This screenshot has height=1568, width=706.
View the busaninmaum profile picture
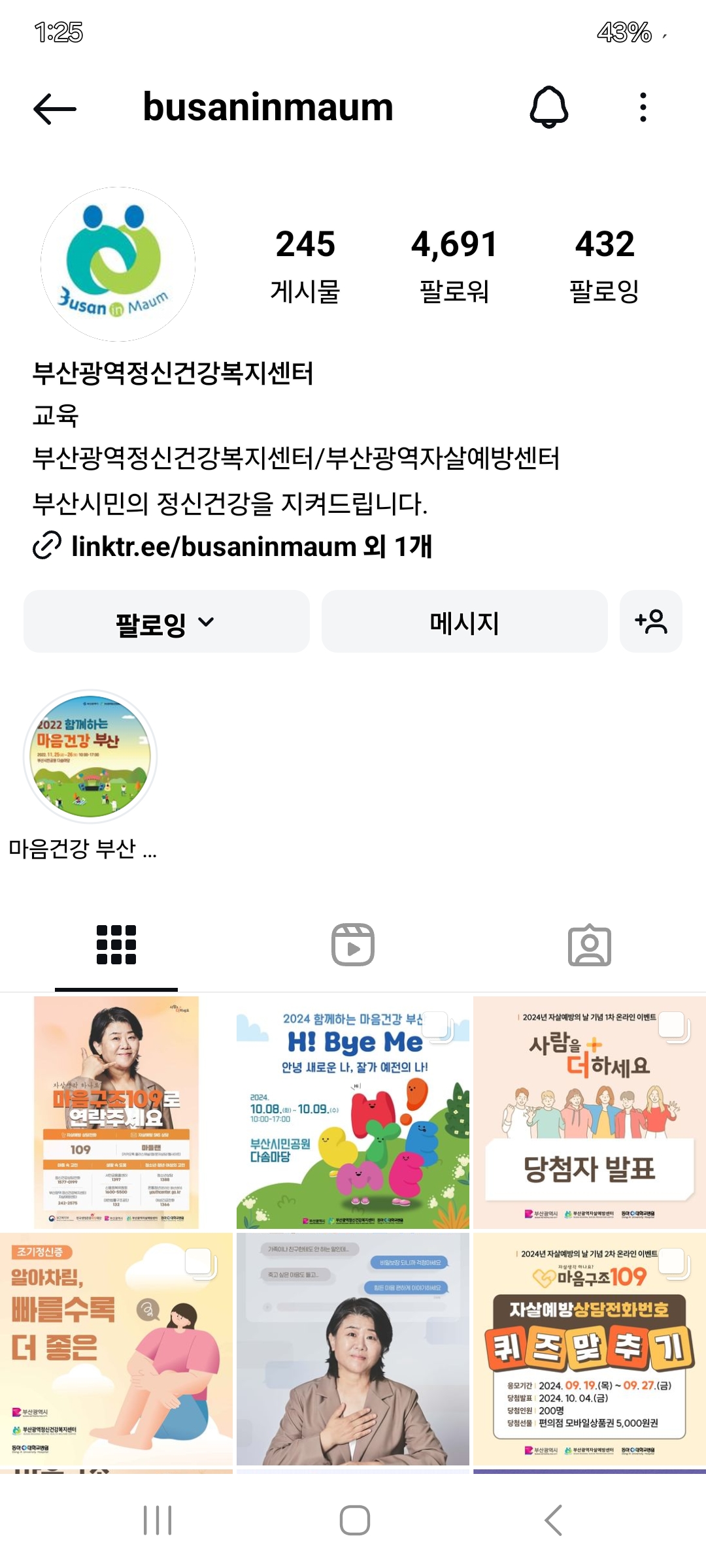(x=118, y=264)
